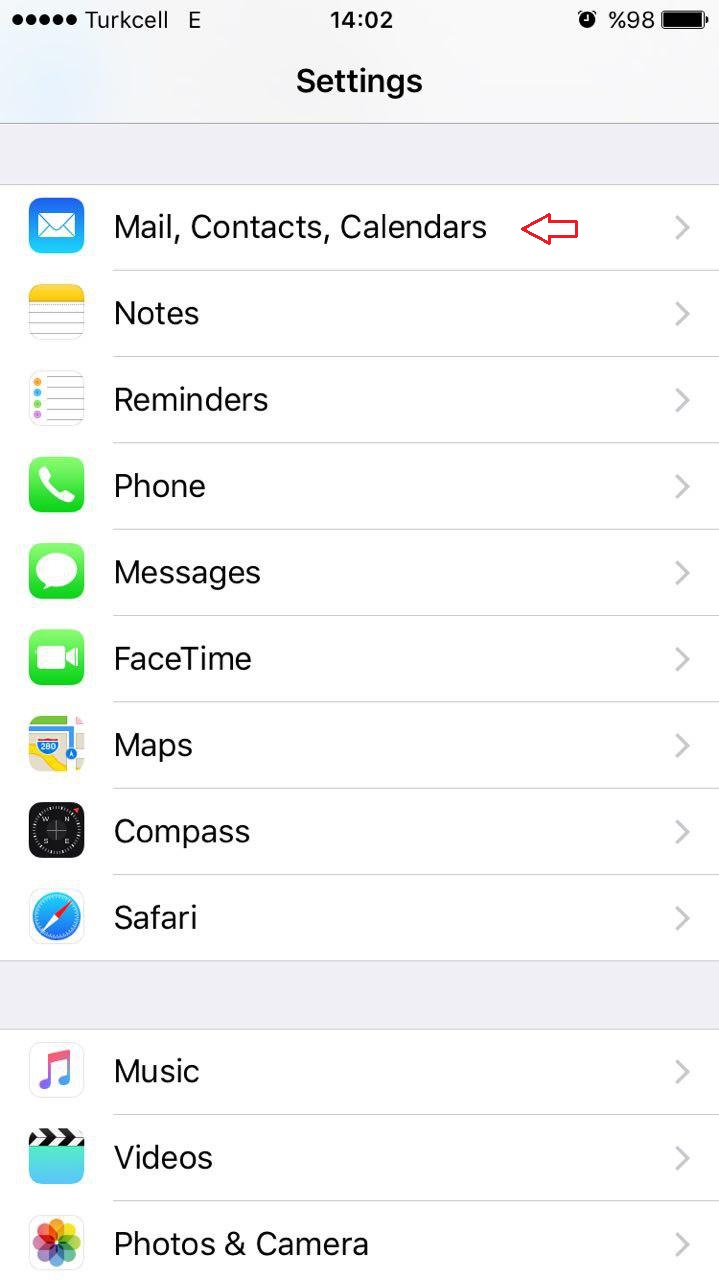Open Mail, Contacts, Calendars settings
The width and height of the screenshot is (719, 1280).
pos(300,228)
